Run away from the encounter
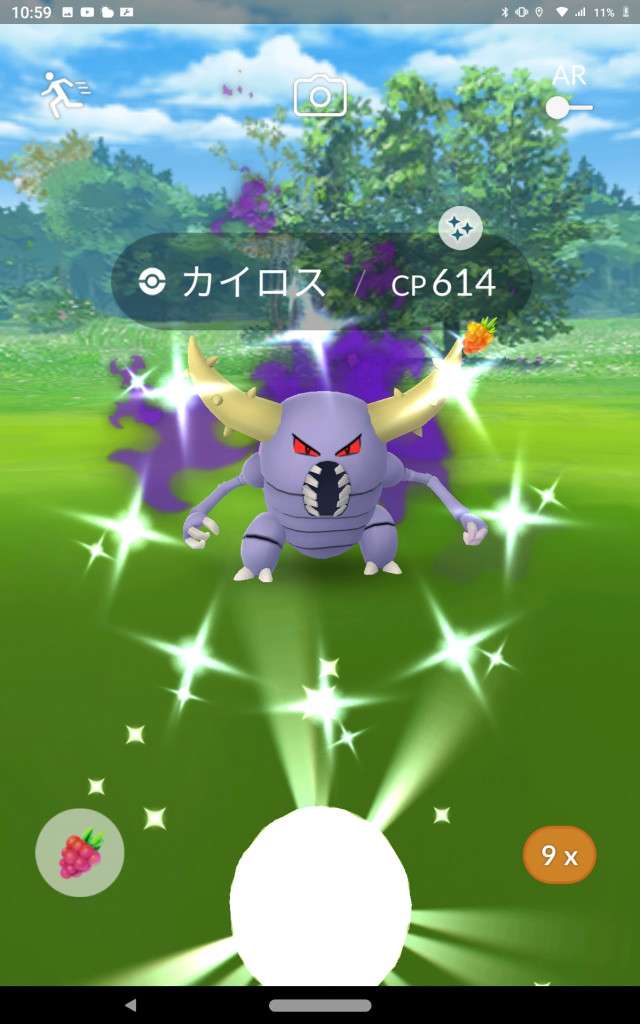 click(x=65, y=95)
